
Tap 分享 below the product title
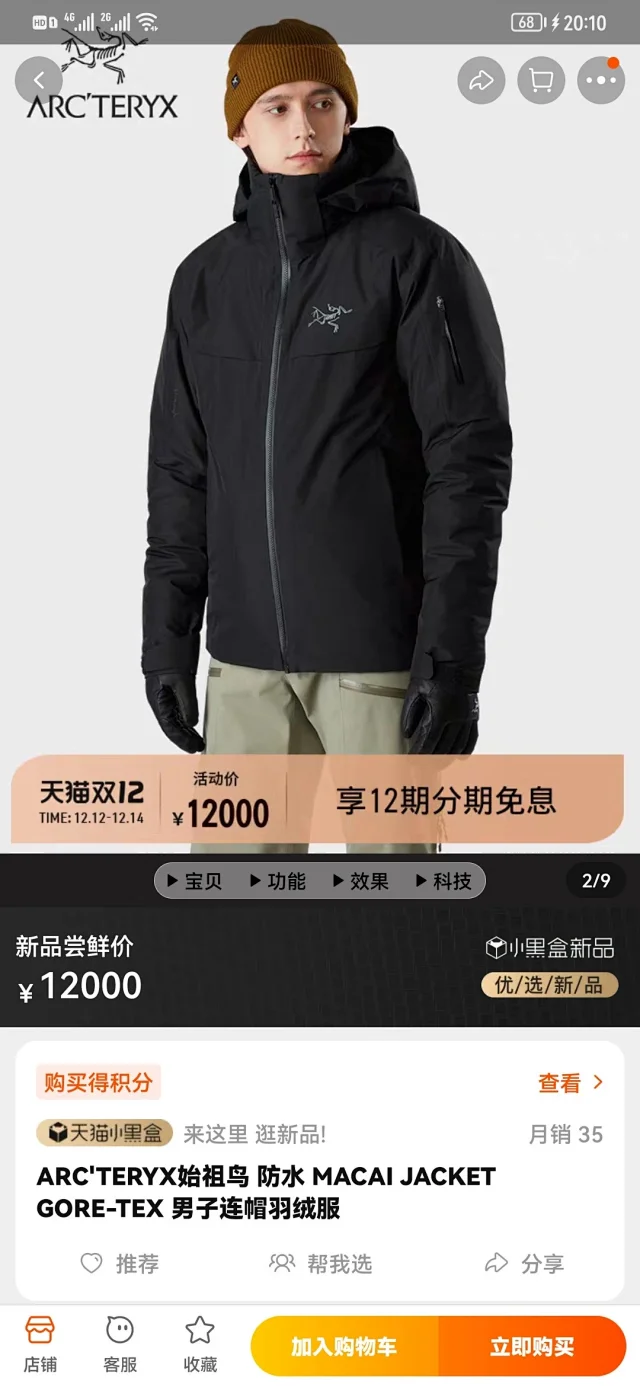click(524, 1264)
